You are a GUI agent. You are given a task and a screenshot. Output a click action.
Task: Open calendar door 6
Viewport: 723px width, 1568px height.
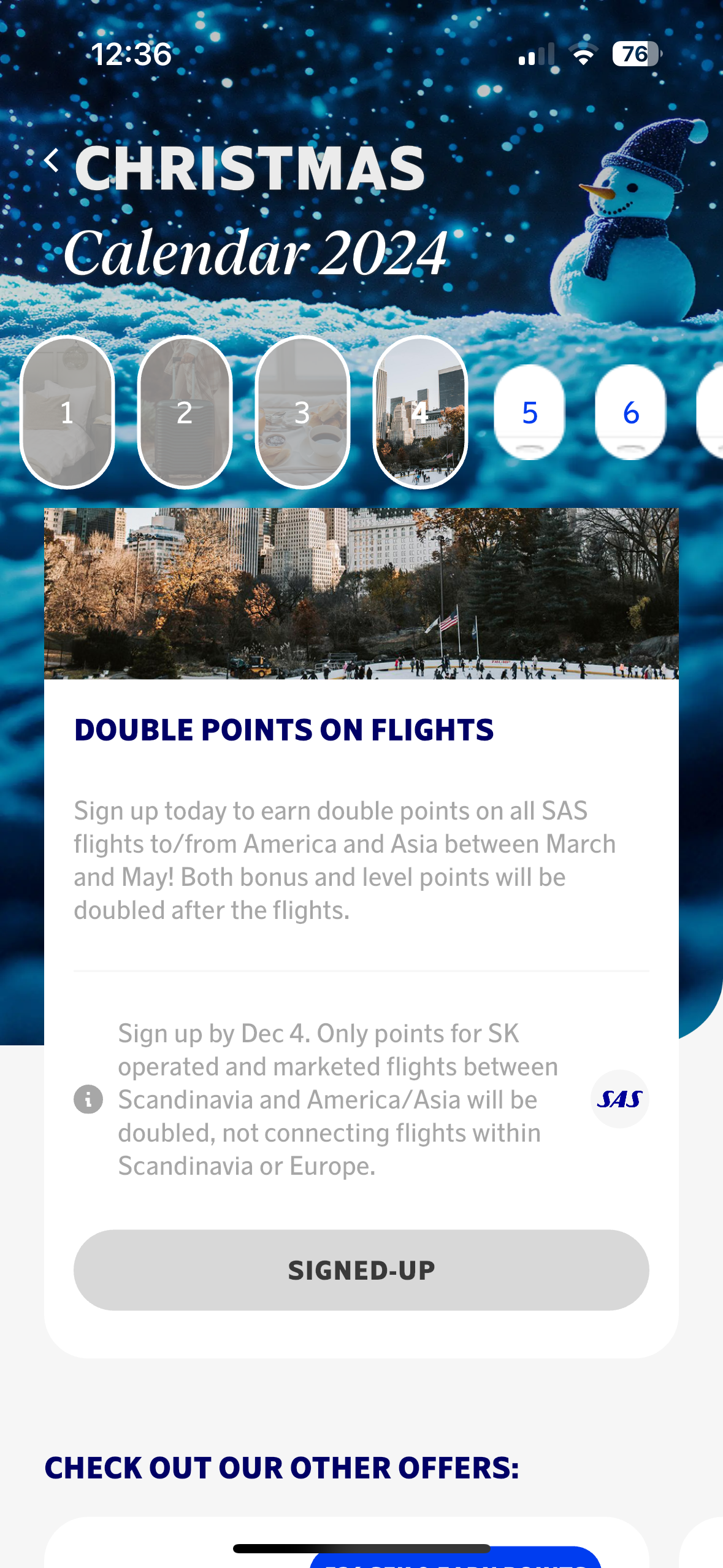click(630, 412)
